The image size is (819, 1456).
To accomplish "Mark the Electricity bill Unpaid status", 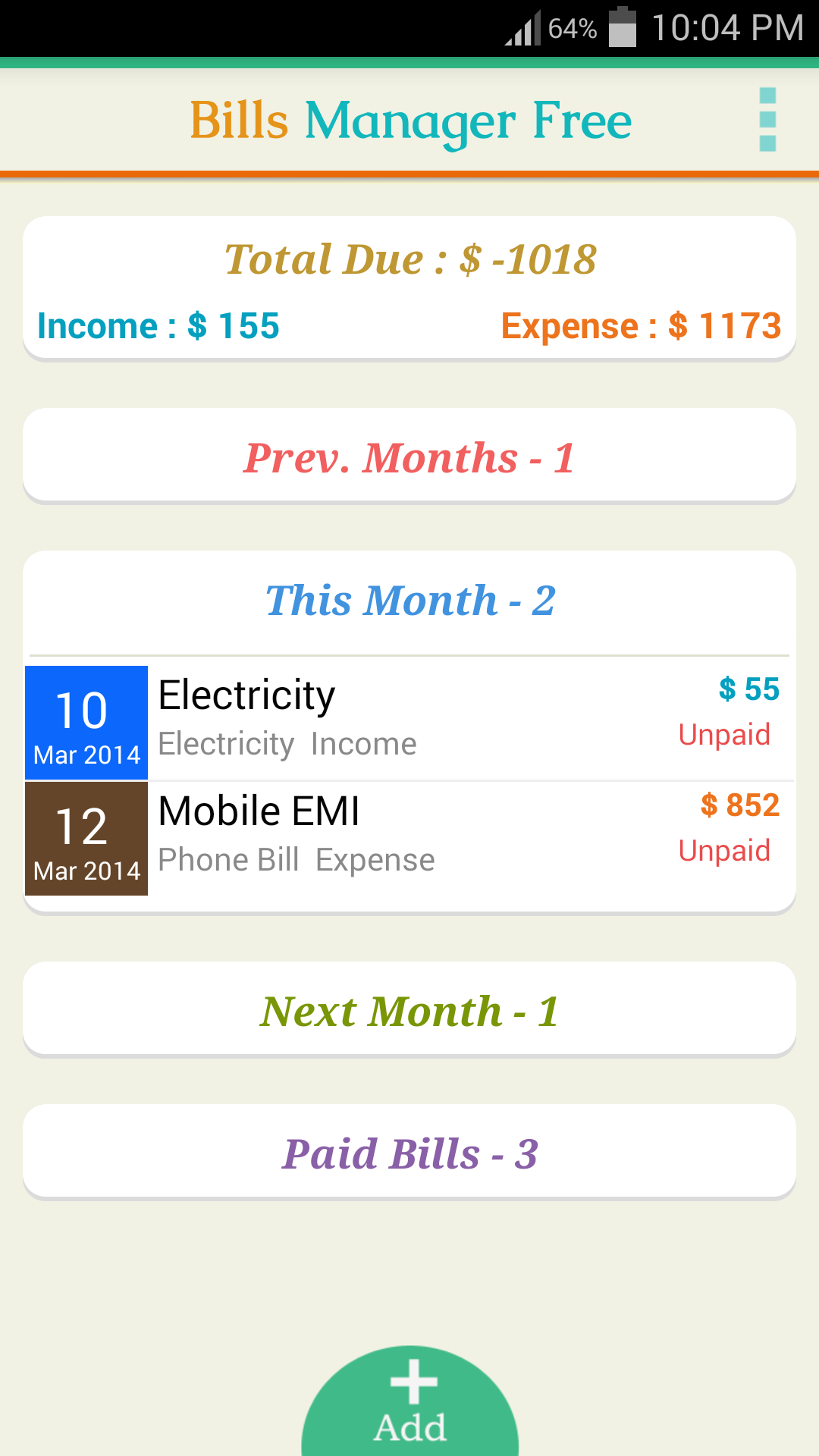I will [725, 734].
